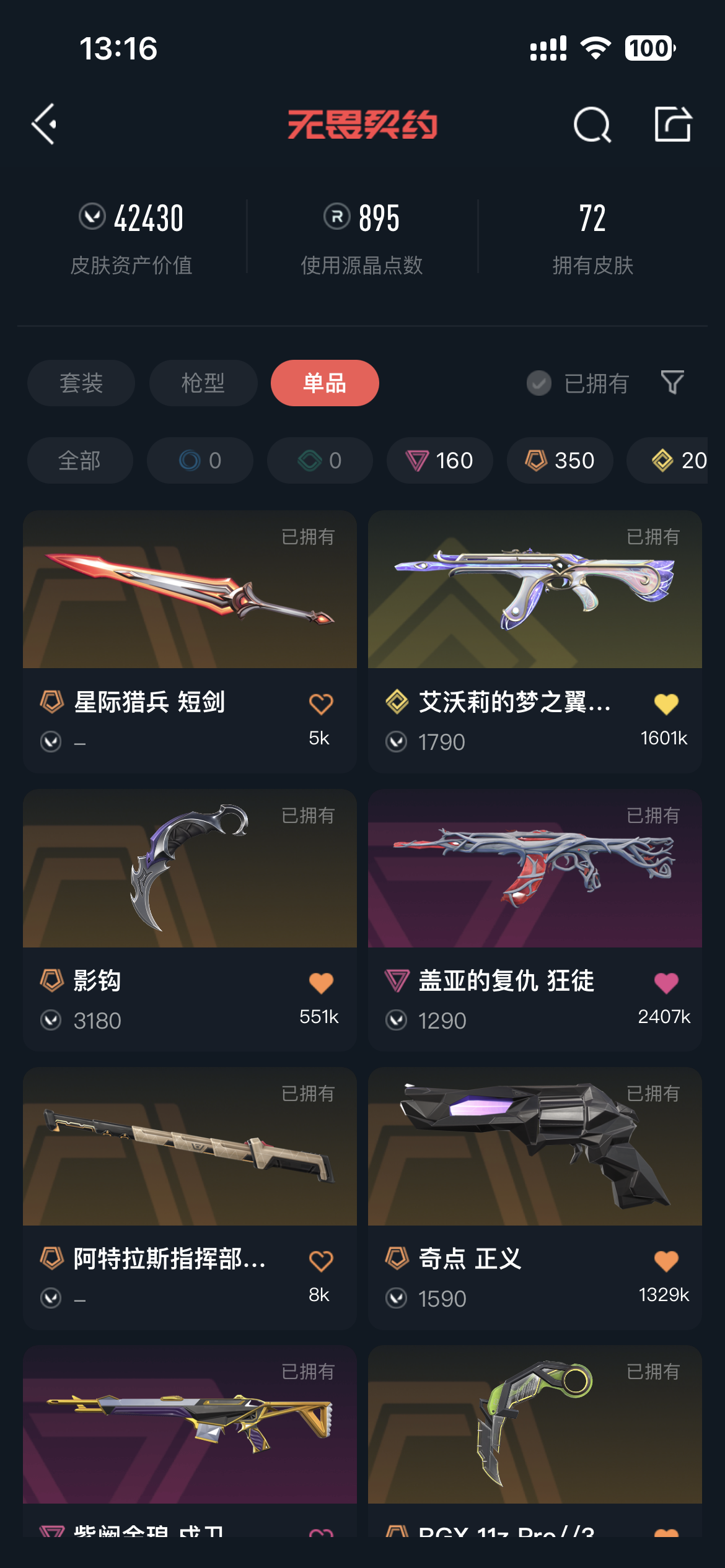This screenshot has width=725, height=1568.
Task: Filter by the 350 tier chip
Action: (x=560, y=461)
